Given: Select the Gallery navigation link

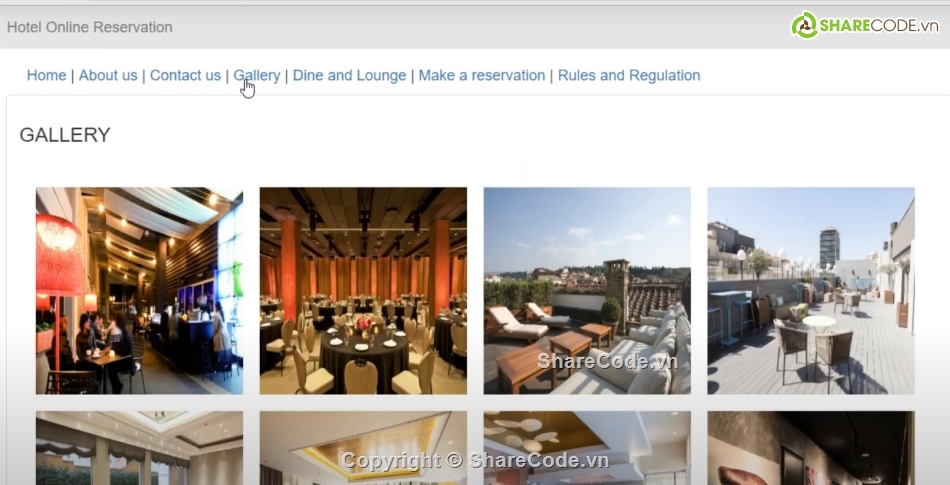Looking at the screenshot, I should pyautogui.click(x=256, y=75).
